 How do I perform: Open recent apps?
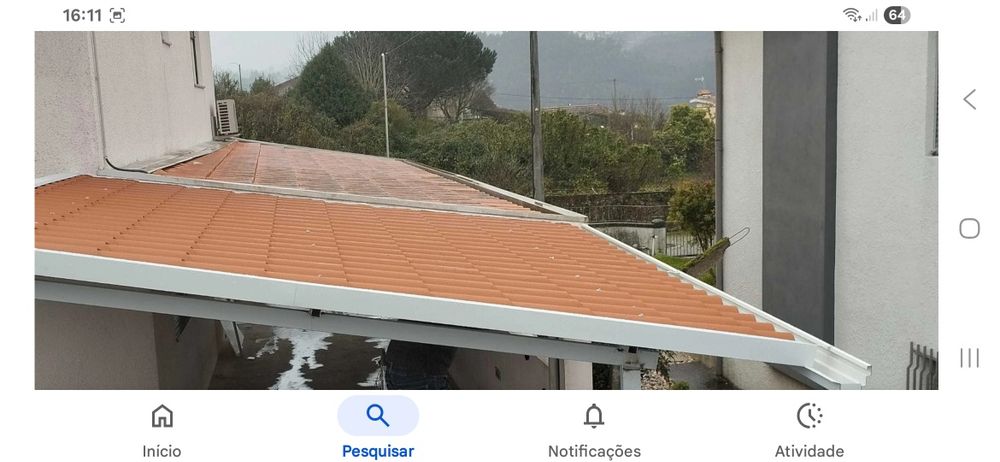(969, 357)
